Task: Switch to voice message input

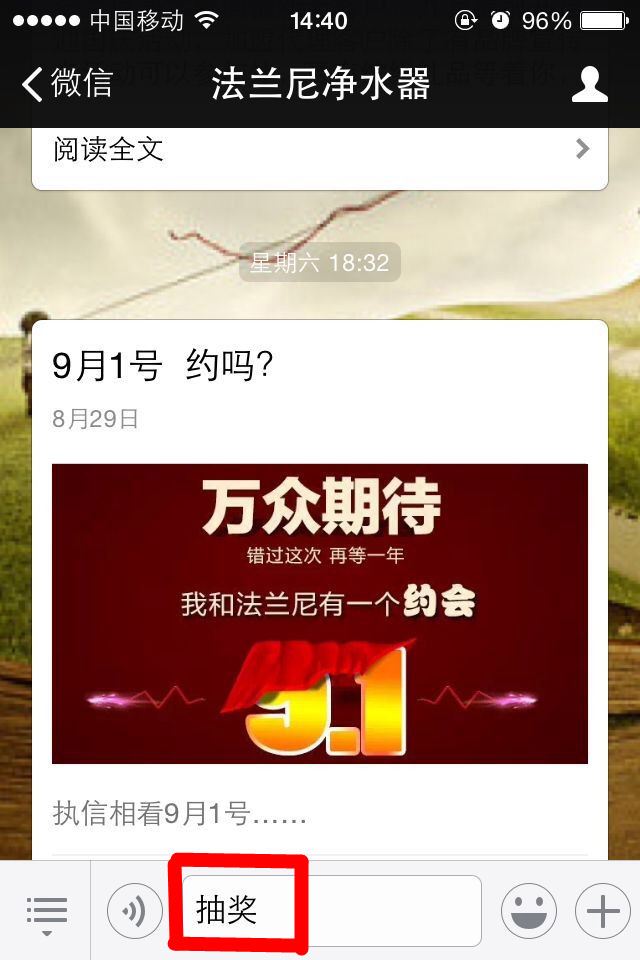Action: pos(135,911)
